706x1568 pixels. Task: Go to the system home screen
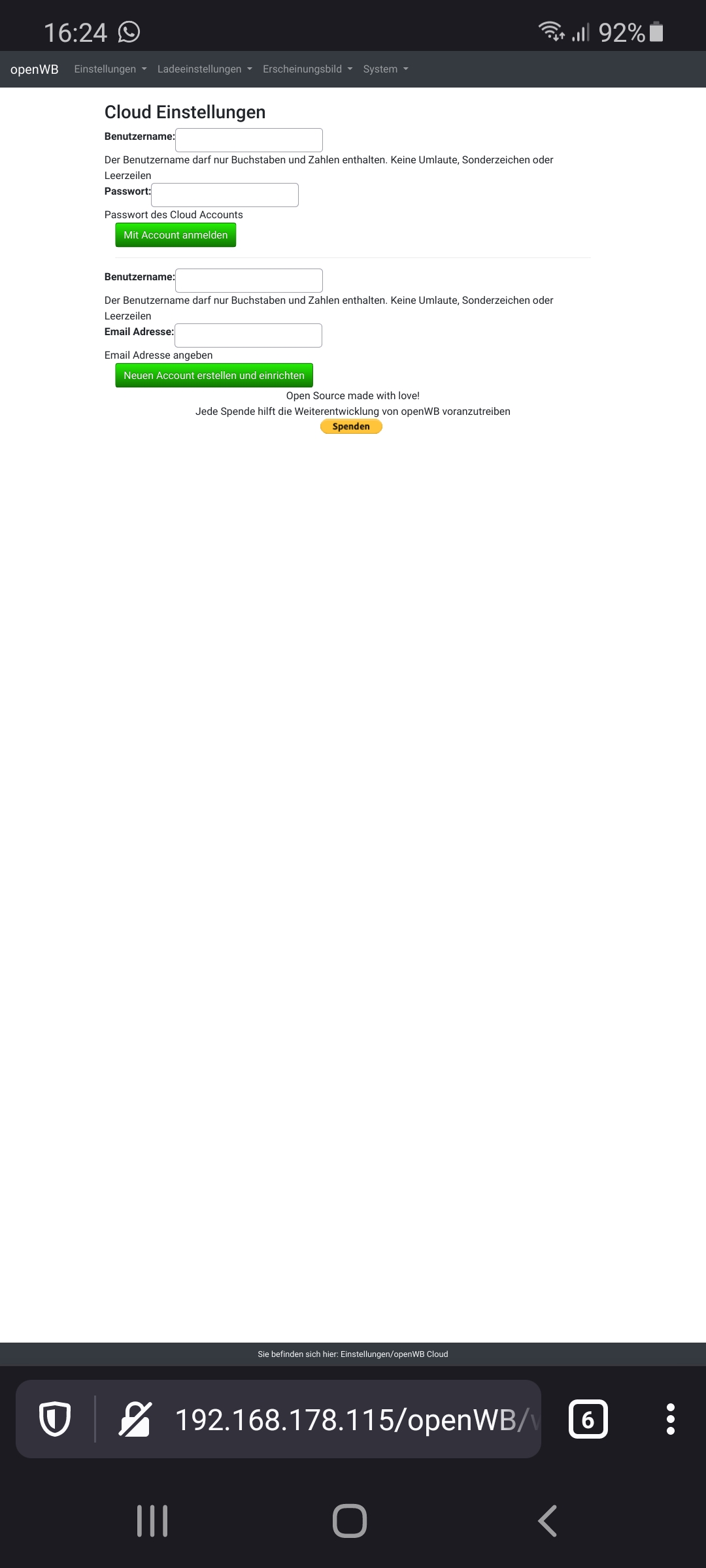point(350,1521)
